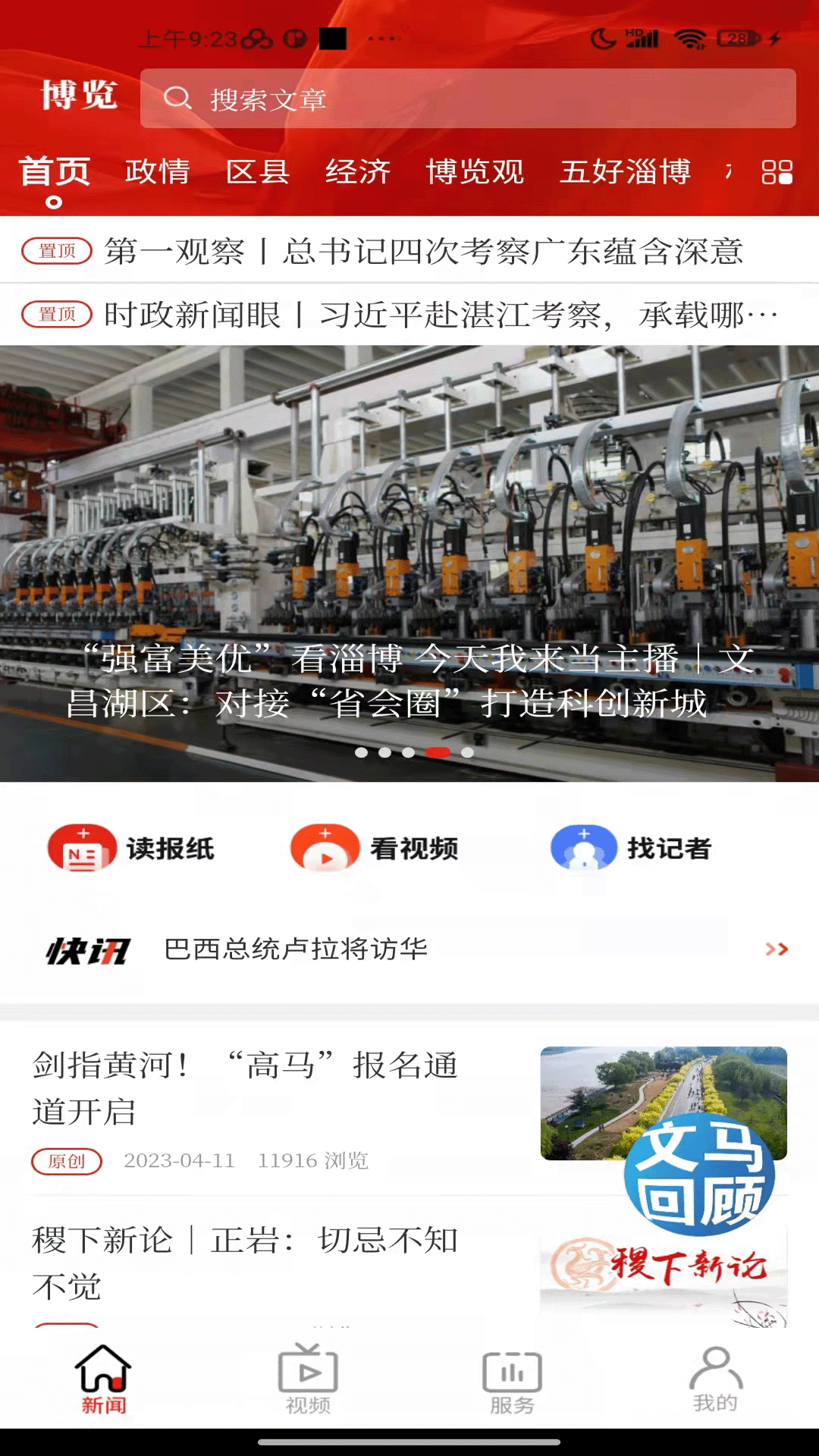The image size is (819, 1456).
Task: Switch to the 视频 bottom tab
Action: click(308, 1380)
